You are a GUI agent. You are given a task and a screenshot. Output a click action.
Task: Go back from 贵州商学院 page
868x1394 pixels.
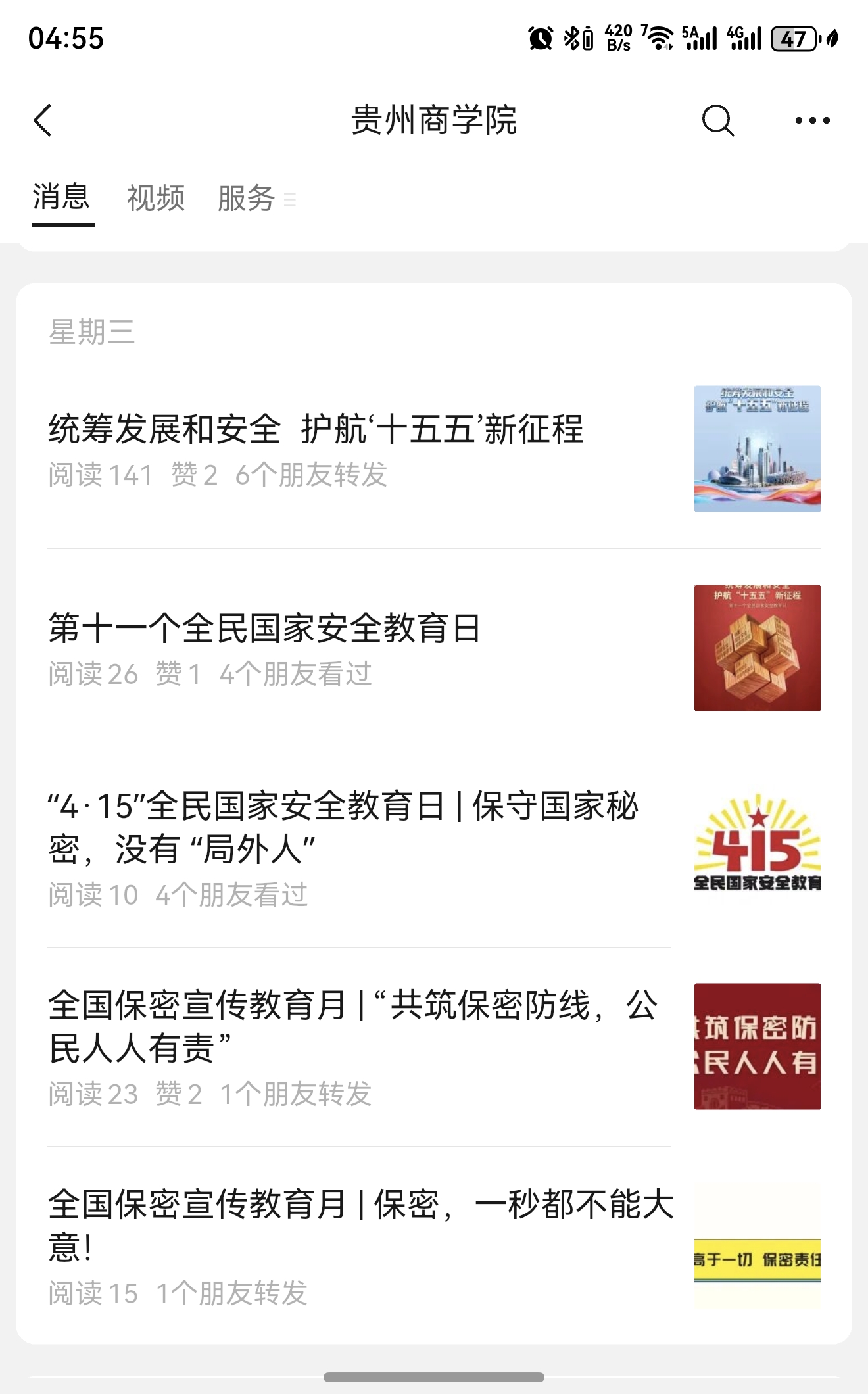click(43, 120)
